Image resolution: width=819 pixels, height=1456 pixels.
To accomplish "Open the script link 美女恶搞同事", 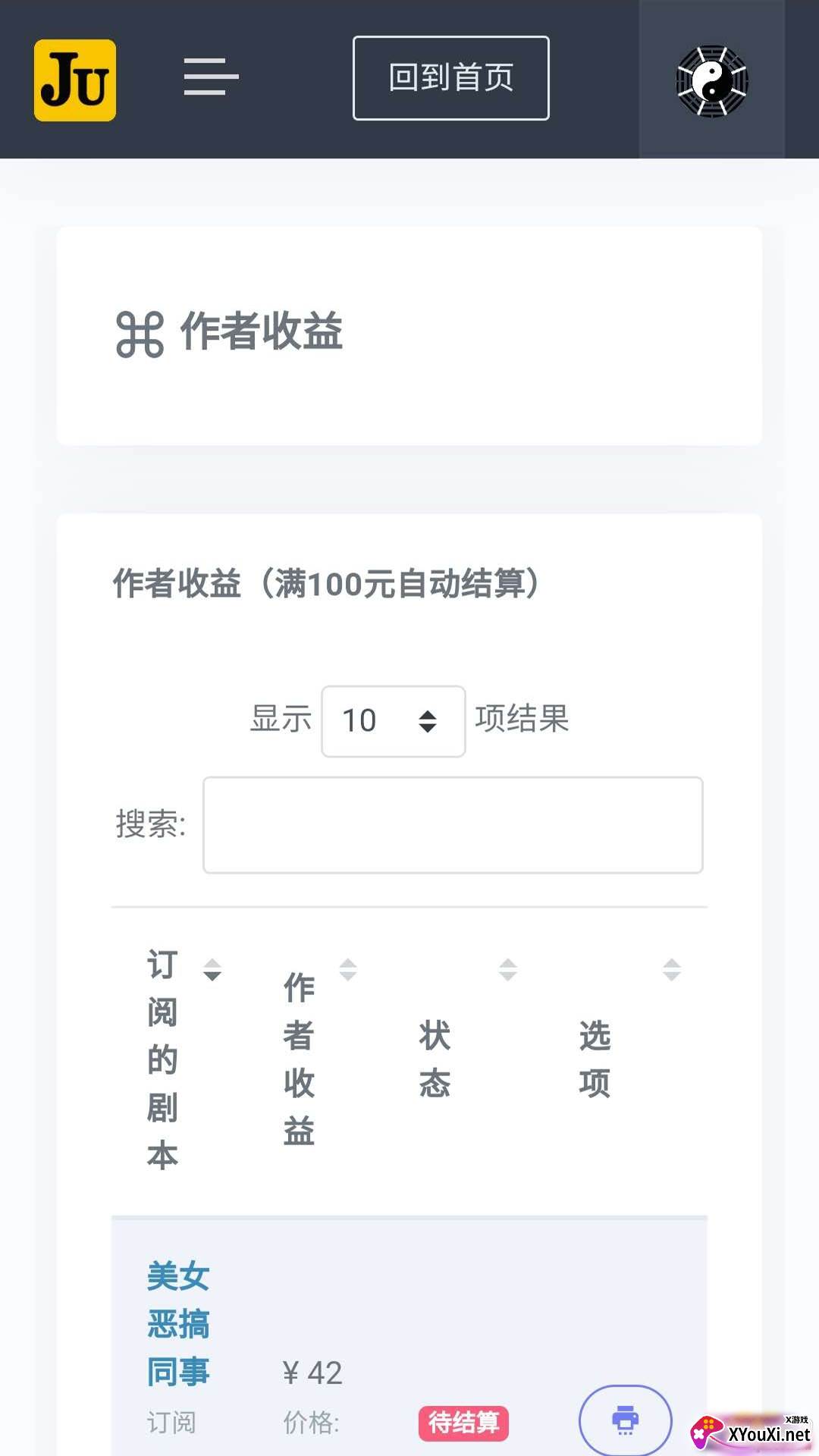I will [x=178, y=1324].
